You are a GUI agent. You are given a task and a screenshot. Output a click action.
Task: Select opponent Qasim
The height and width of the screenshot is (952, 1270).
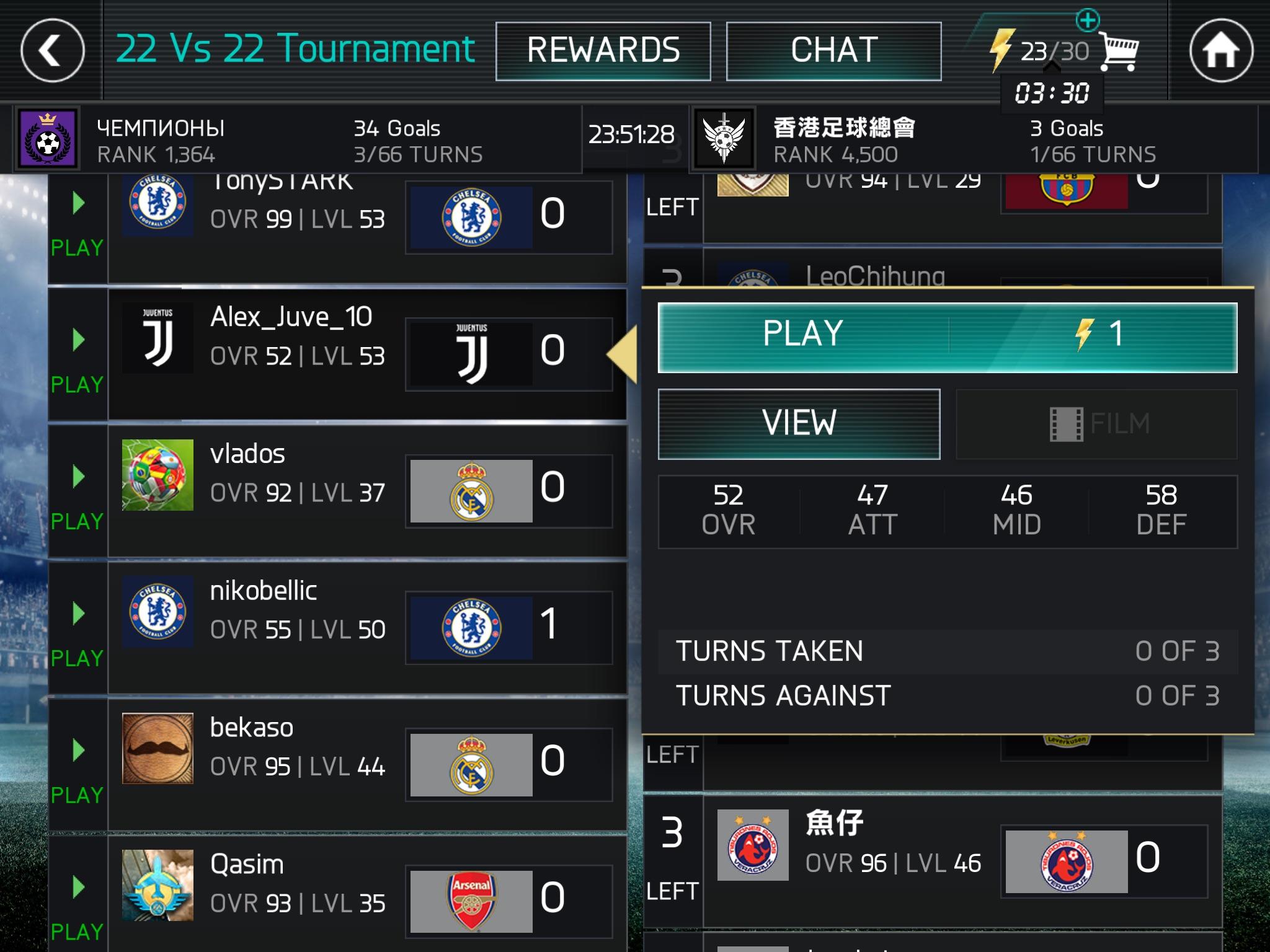337,894
